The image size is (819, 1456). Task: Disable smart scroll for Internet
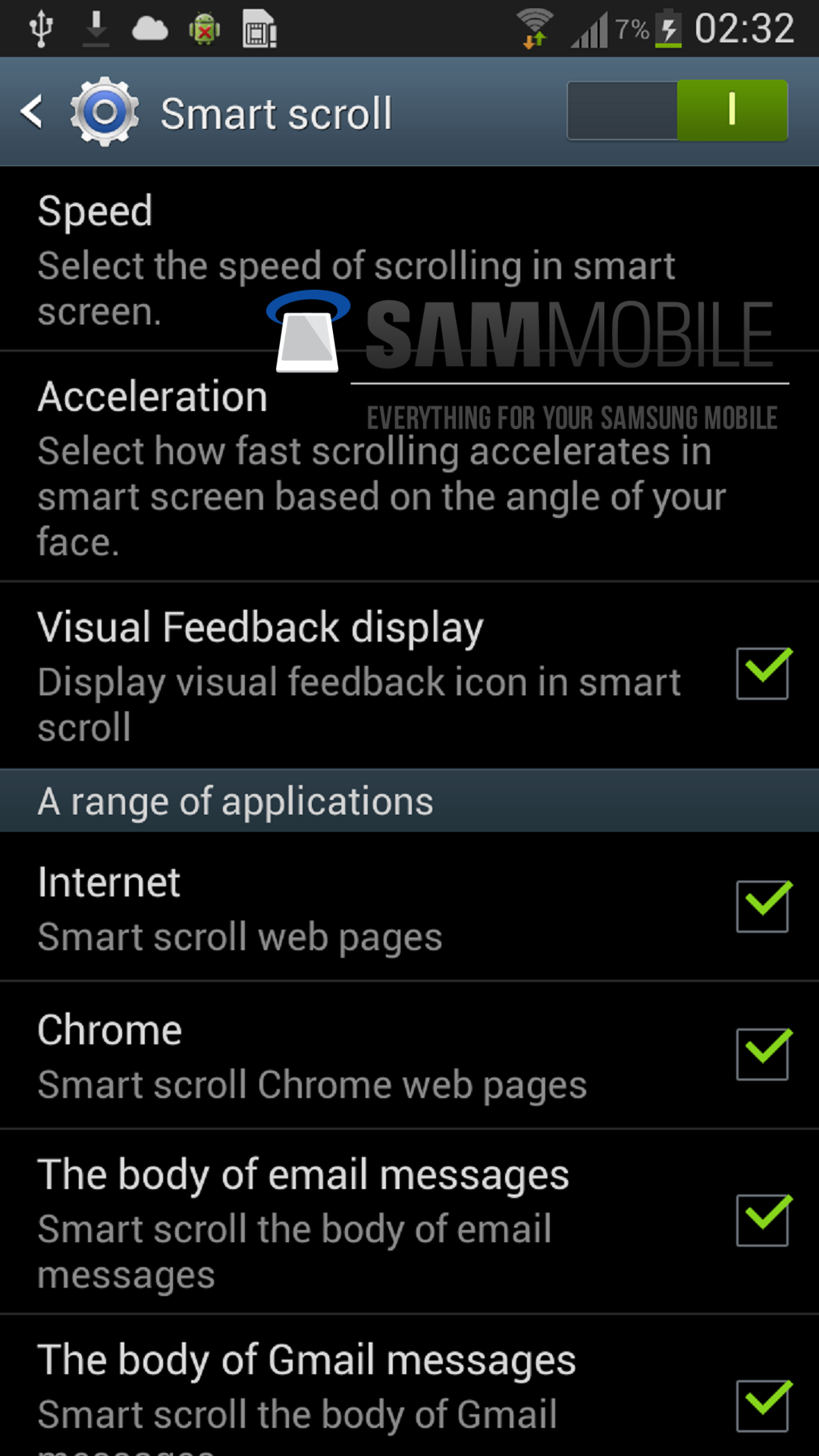pos(762,906)
